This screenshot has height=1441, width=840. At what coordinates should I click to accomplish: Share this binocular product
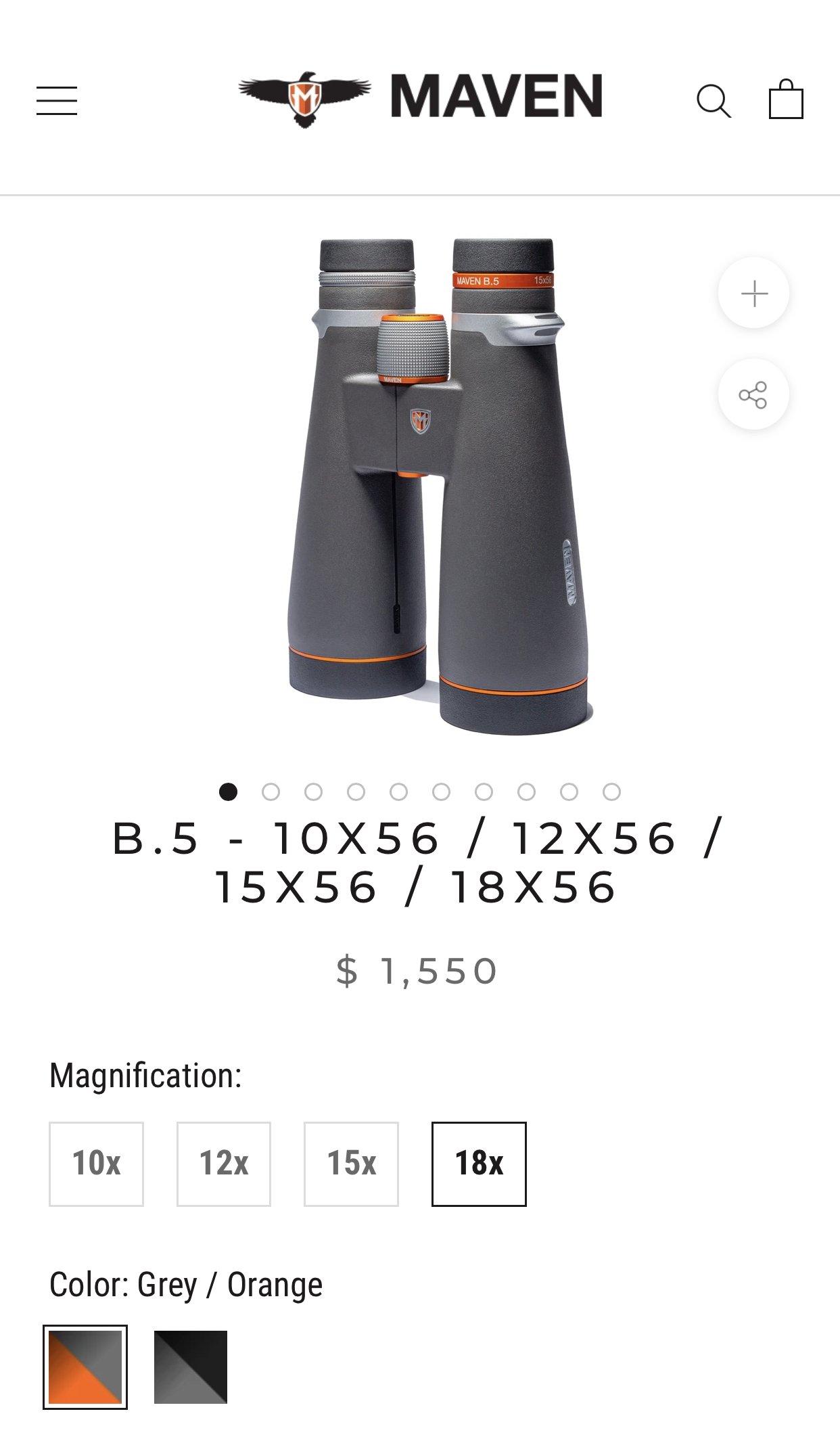pos(754,394)
